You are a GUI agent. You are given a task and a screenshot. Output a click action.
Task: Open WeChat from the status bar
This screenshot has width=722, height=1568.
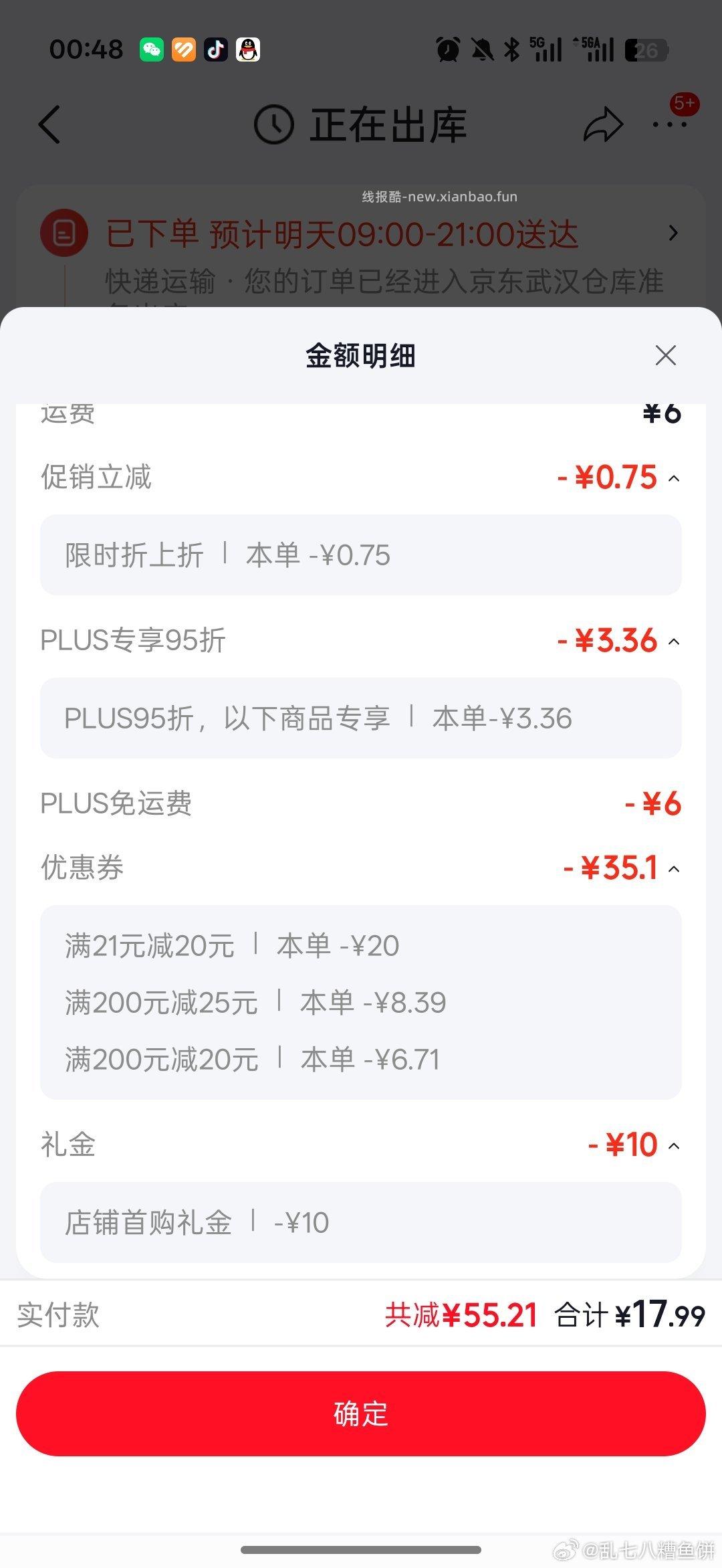(152, 50)
